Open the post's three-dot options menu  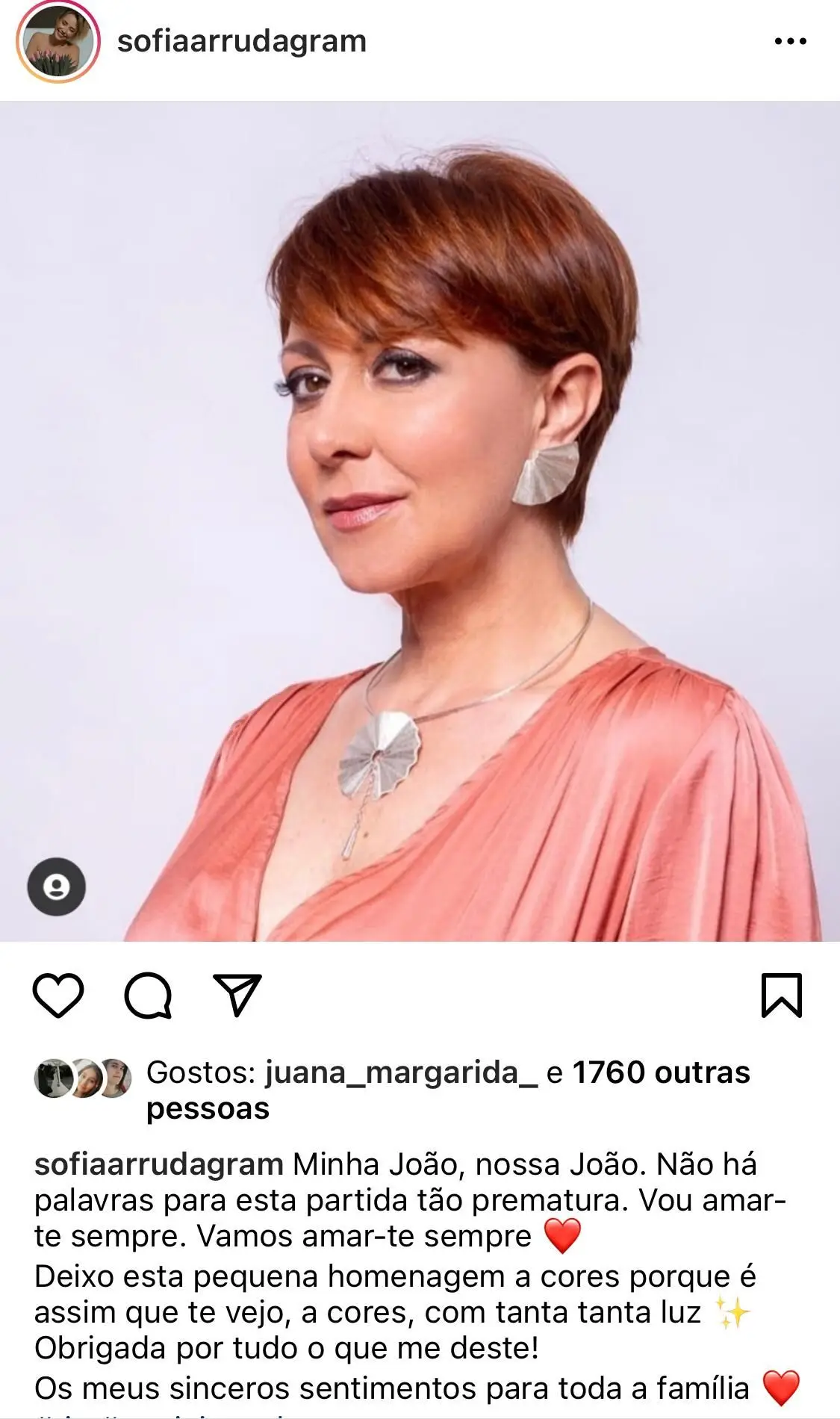coord(790,42)
